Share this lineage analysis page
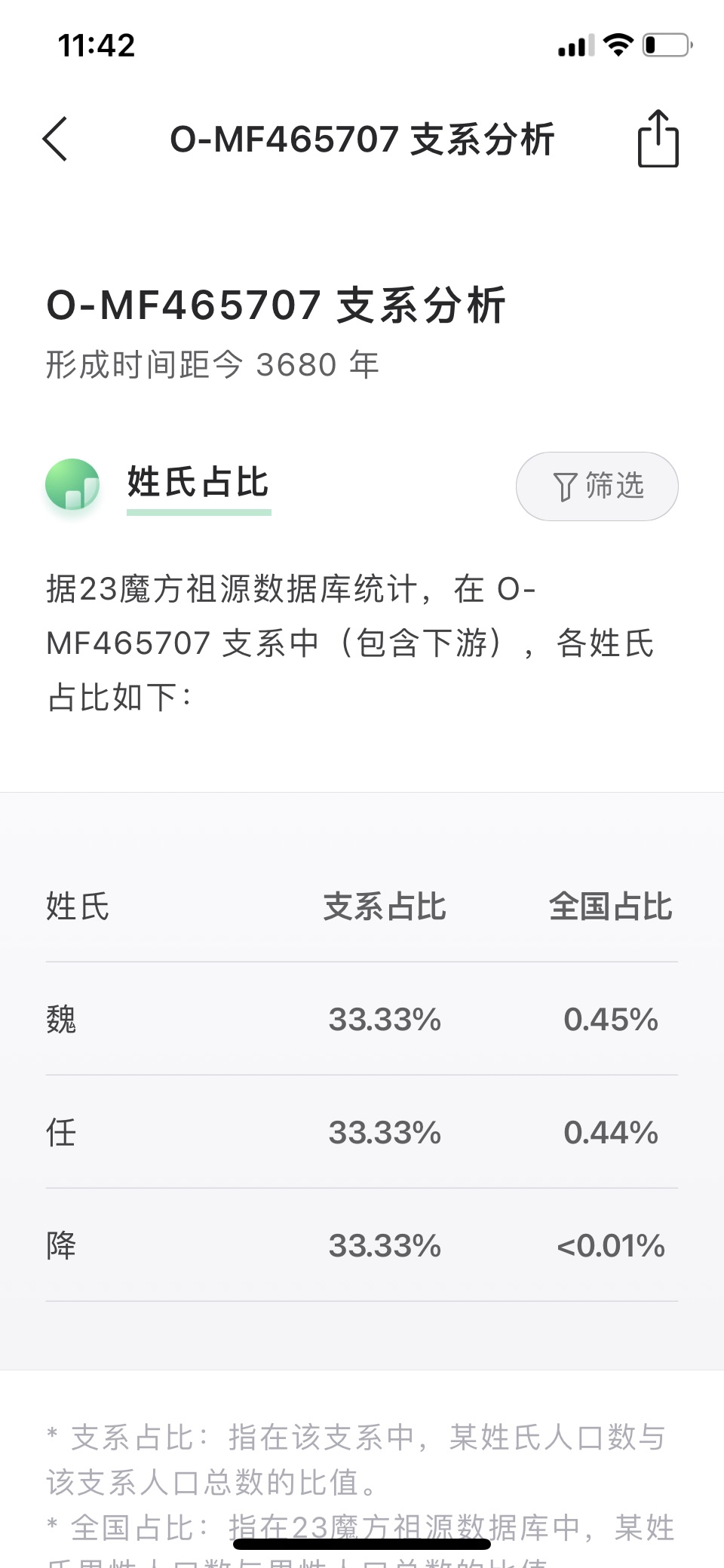The width and height of the screenshot is (724, 1568). 658,139
